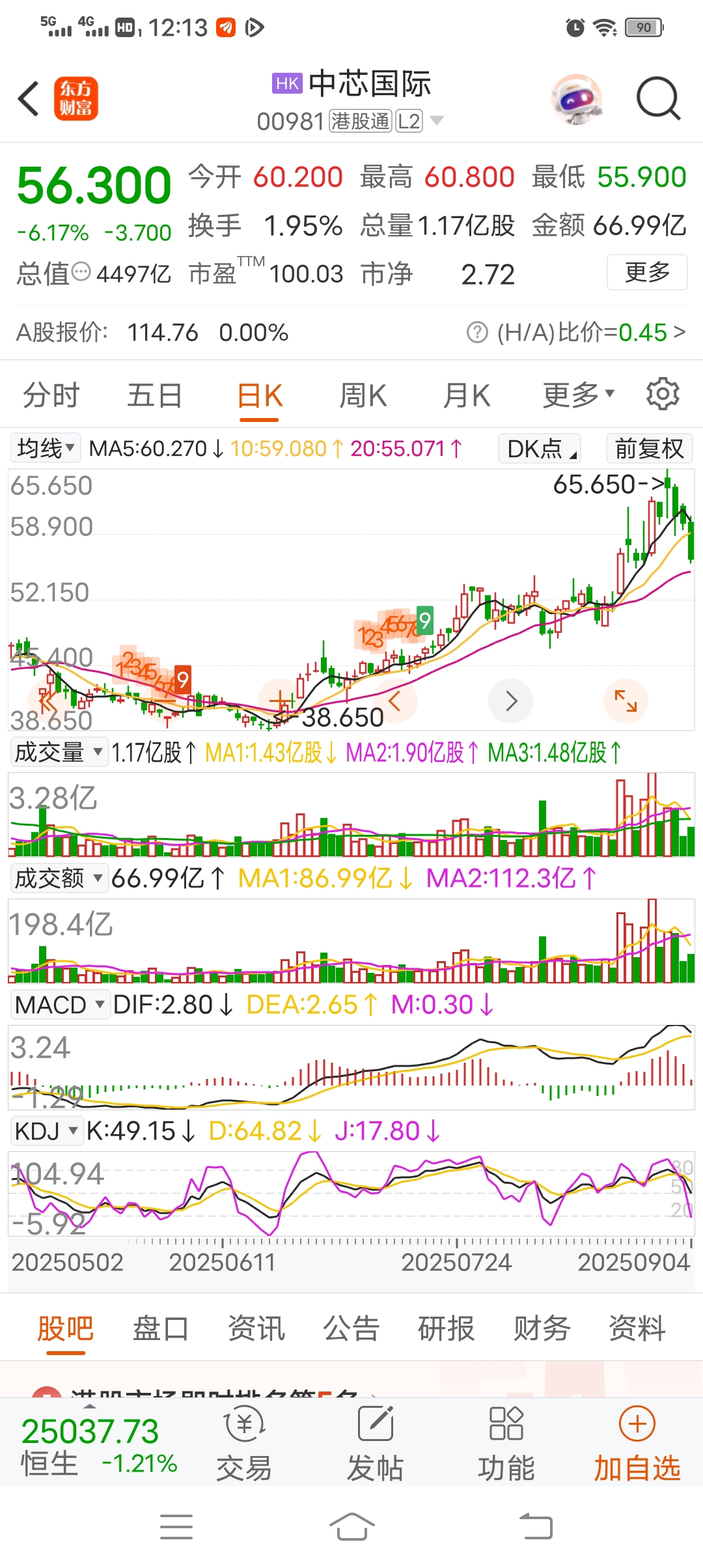Viewport: 703px width, 1568px height.
Task: Expand the 更多 chart period dropdown
Action: point(578,395)
